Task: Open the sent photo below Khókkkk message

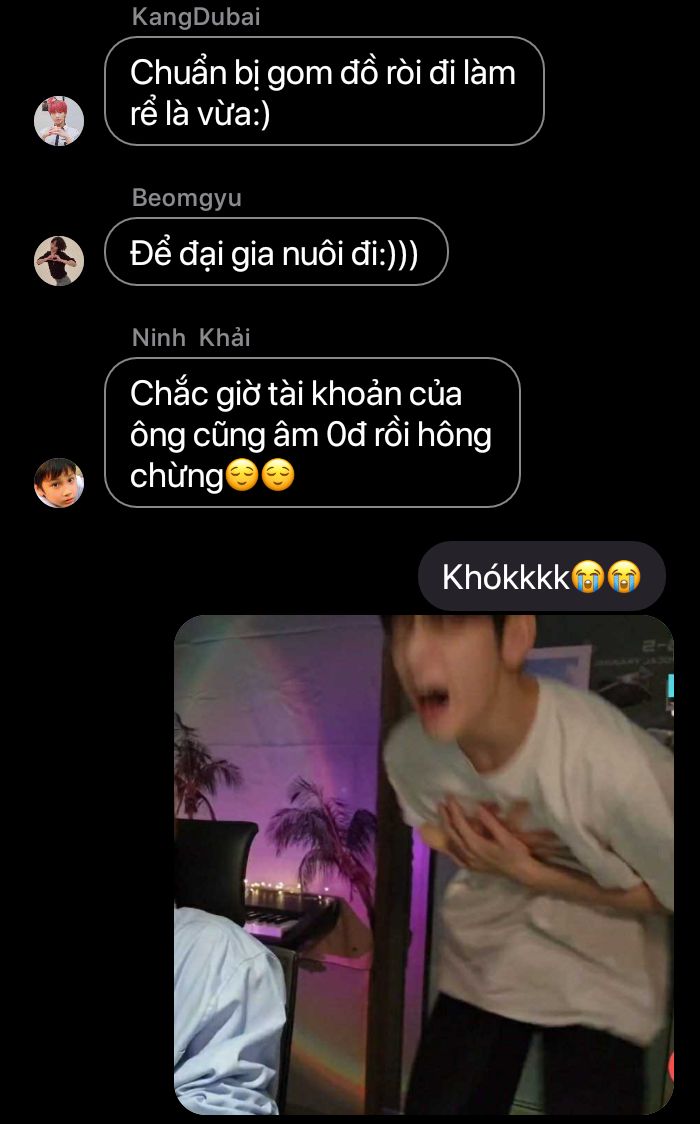Action: pos(424,864)
